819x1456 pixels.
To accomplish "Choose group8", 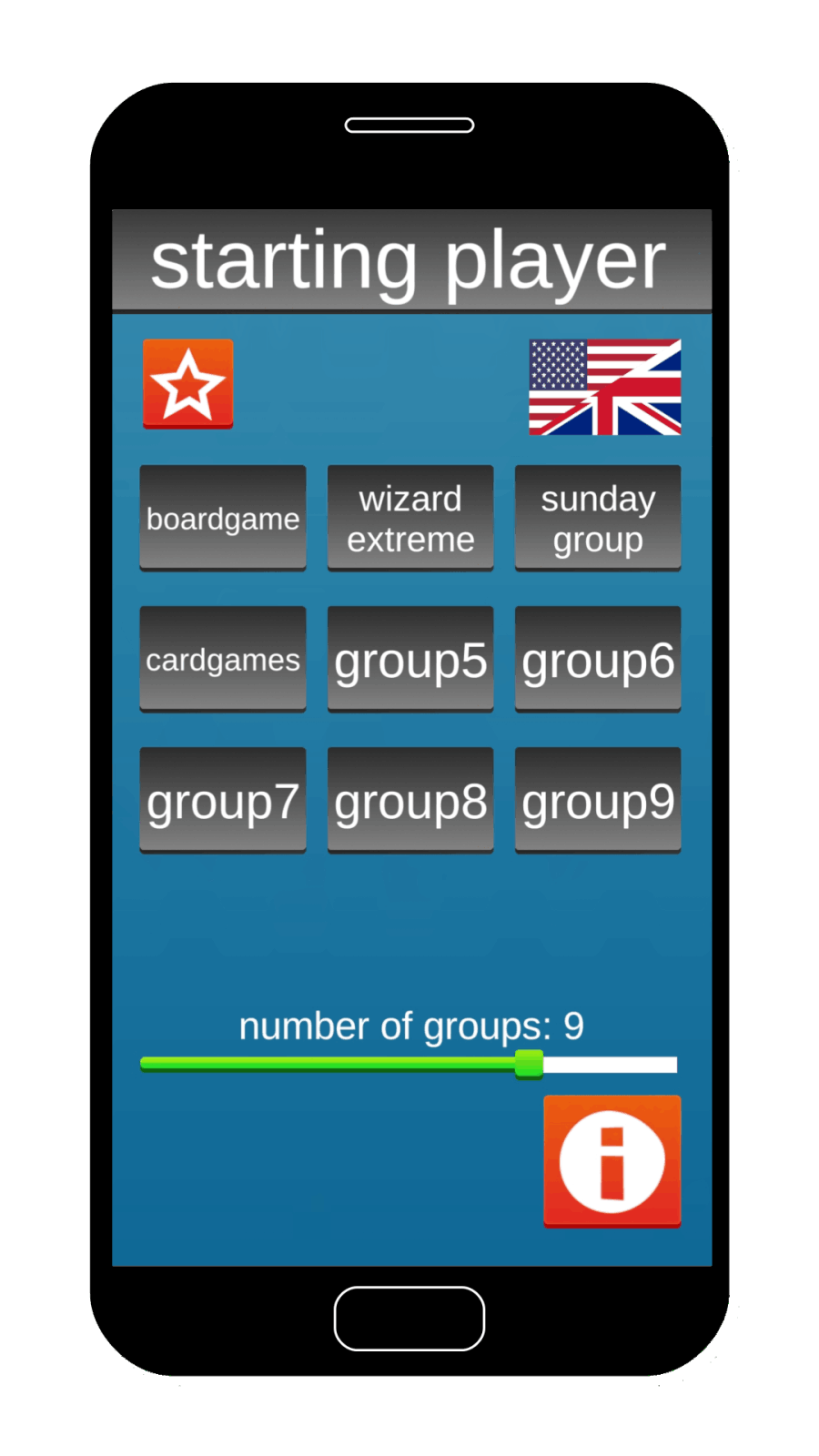I will [x=410, y=800].
